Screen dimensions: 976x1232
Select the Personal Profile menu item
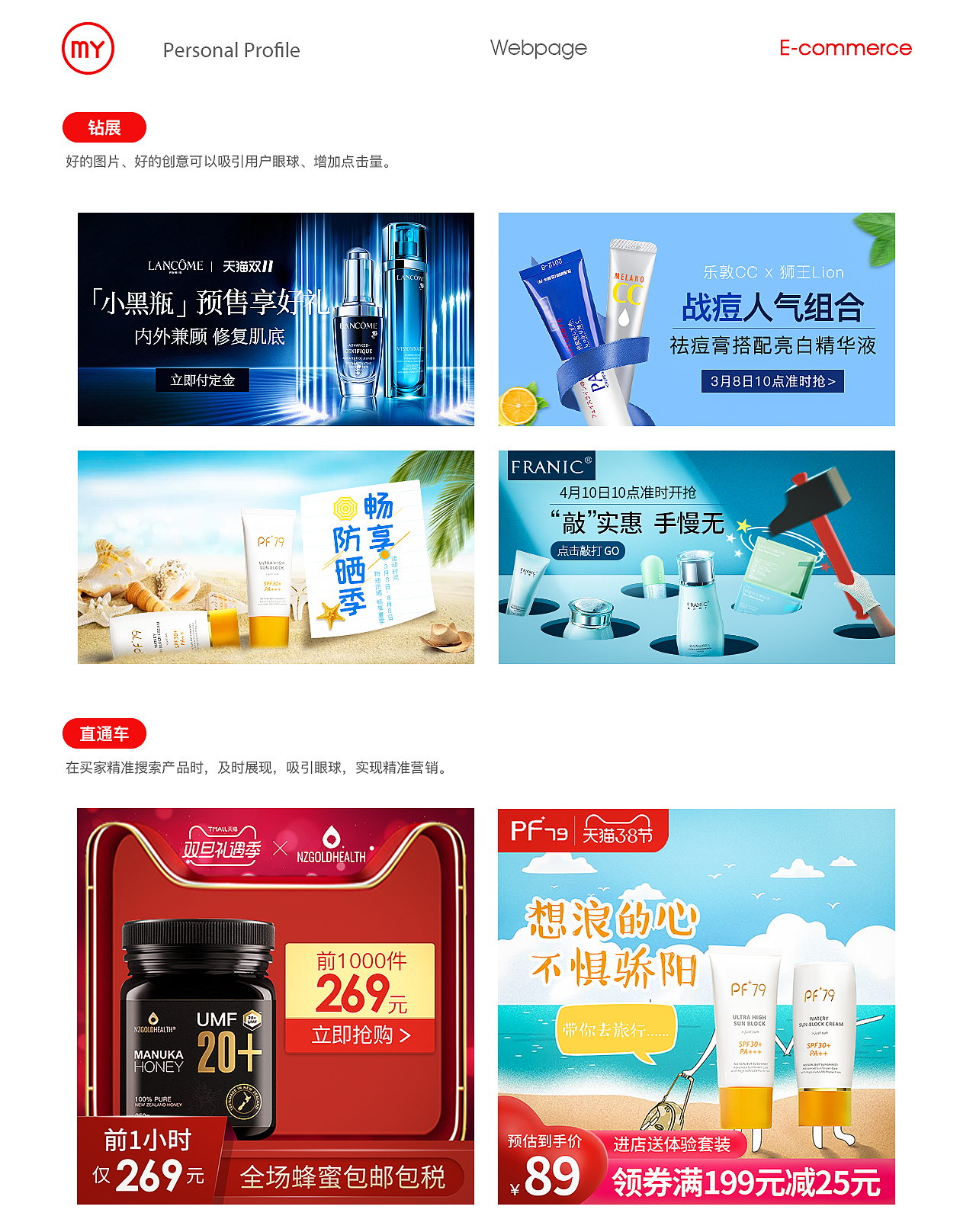click(x=231, y=50)
